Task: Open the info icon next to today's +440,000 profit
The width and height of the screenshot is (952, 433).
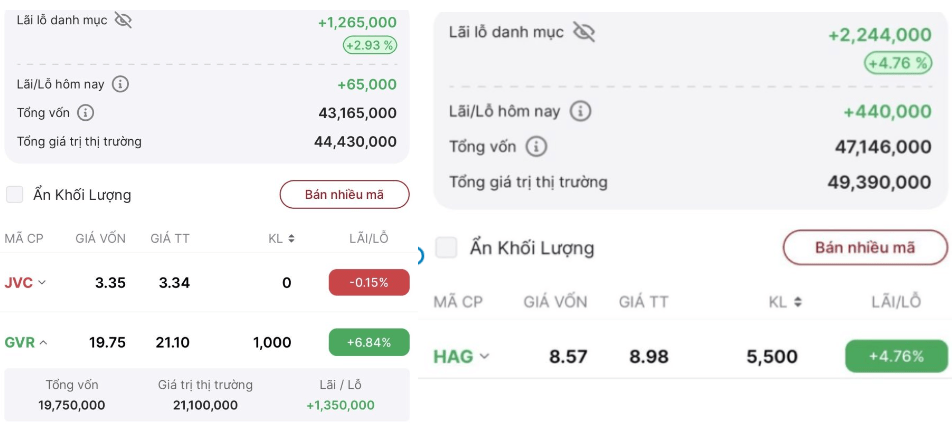Action: [581, 111]
